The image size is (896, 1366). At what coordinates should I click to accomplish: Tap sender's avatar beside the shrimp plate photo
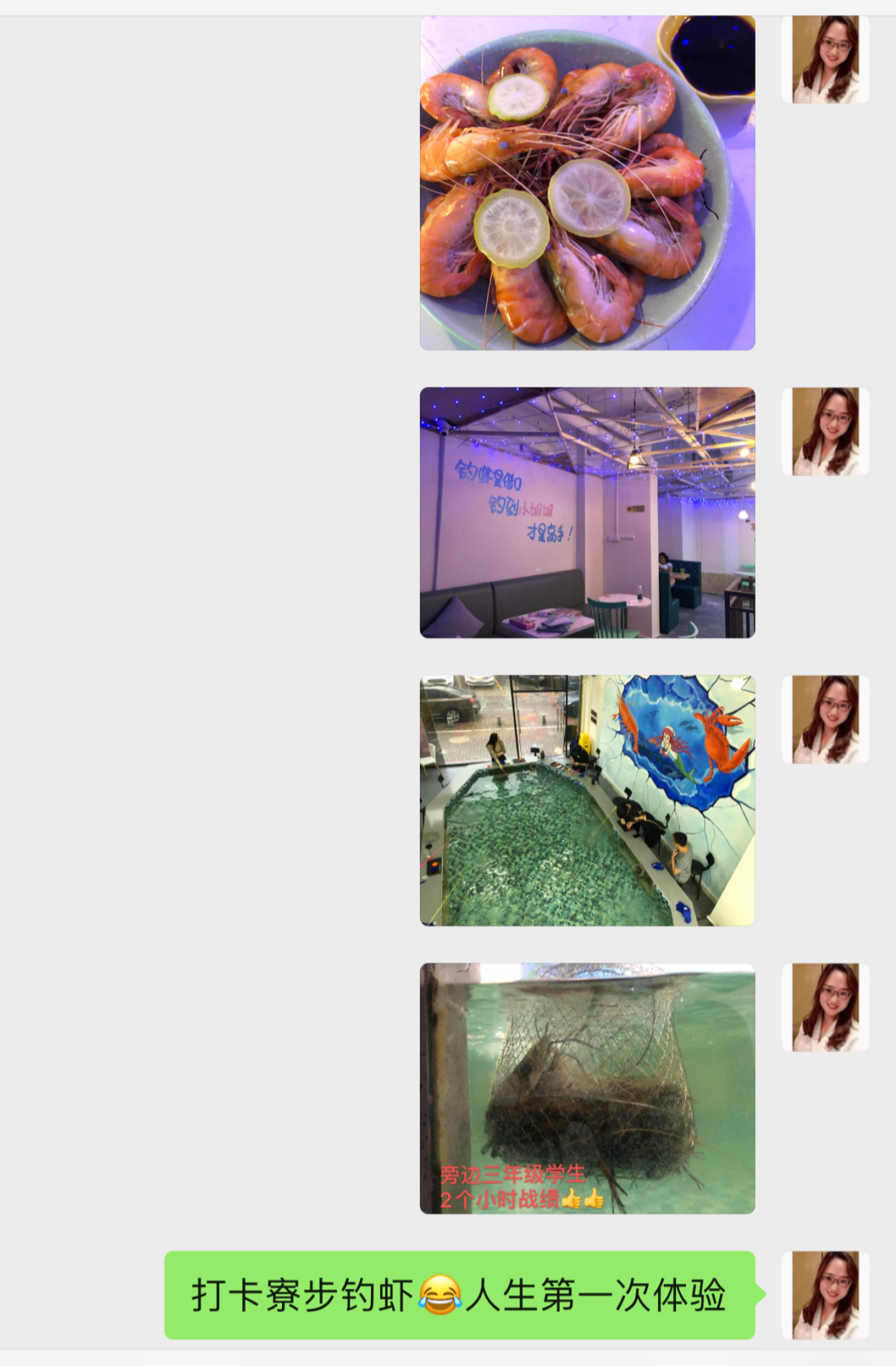point(825,59)
